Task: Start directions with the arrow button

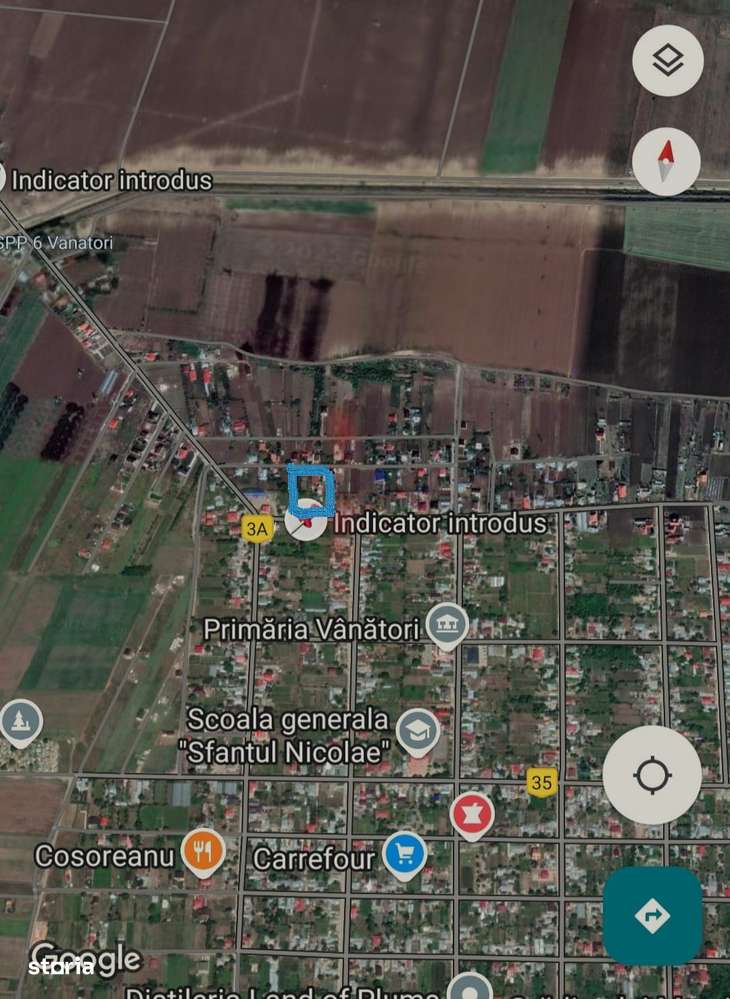Action: point(652,914)
